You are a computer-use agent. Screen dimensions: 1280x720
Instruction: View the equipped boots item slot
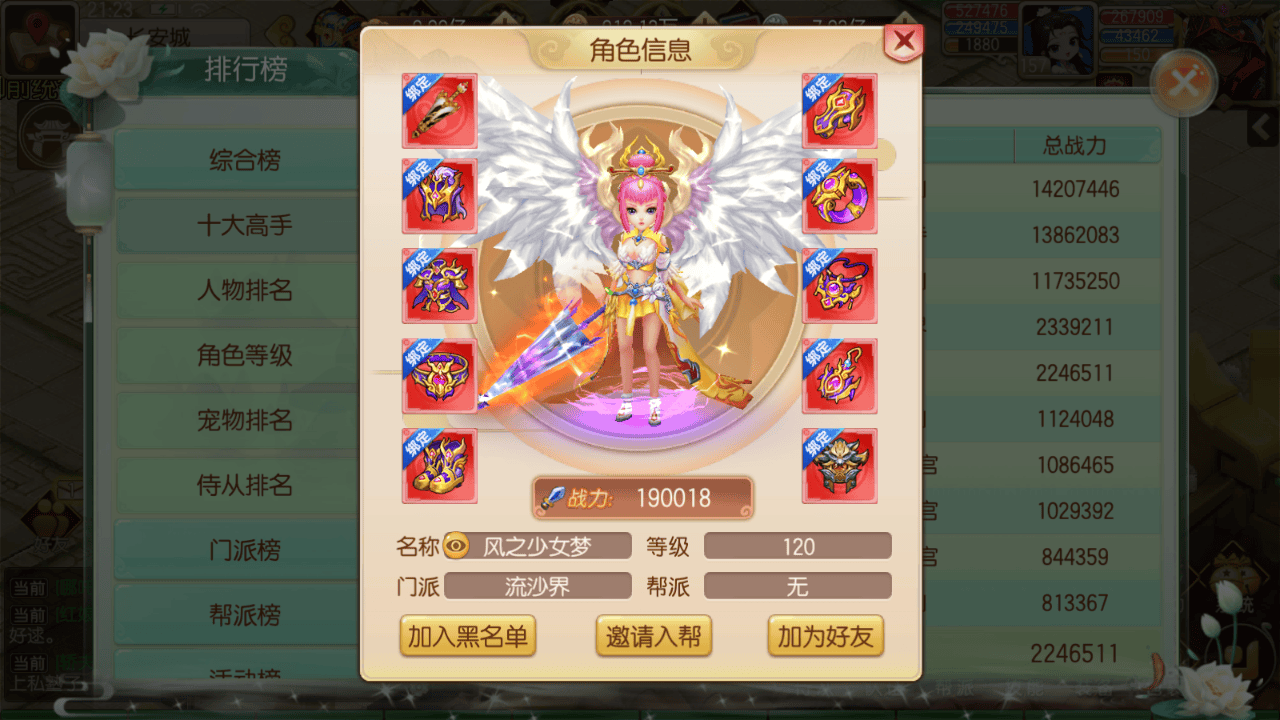coord(439,466)
